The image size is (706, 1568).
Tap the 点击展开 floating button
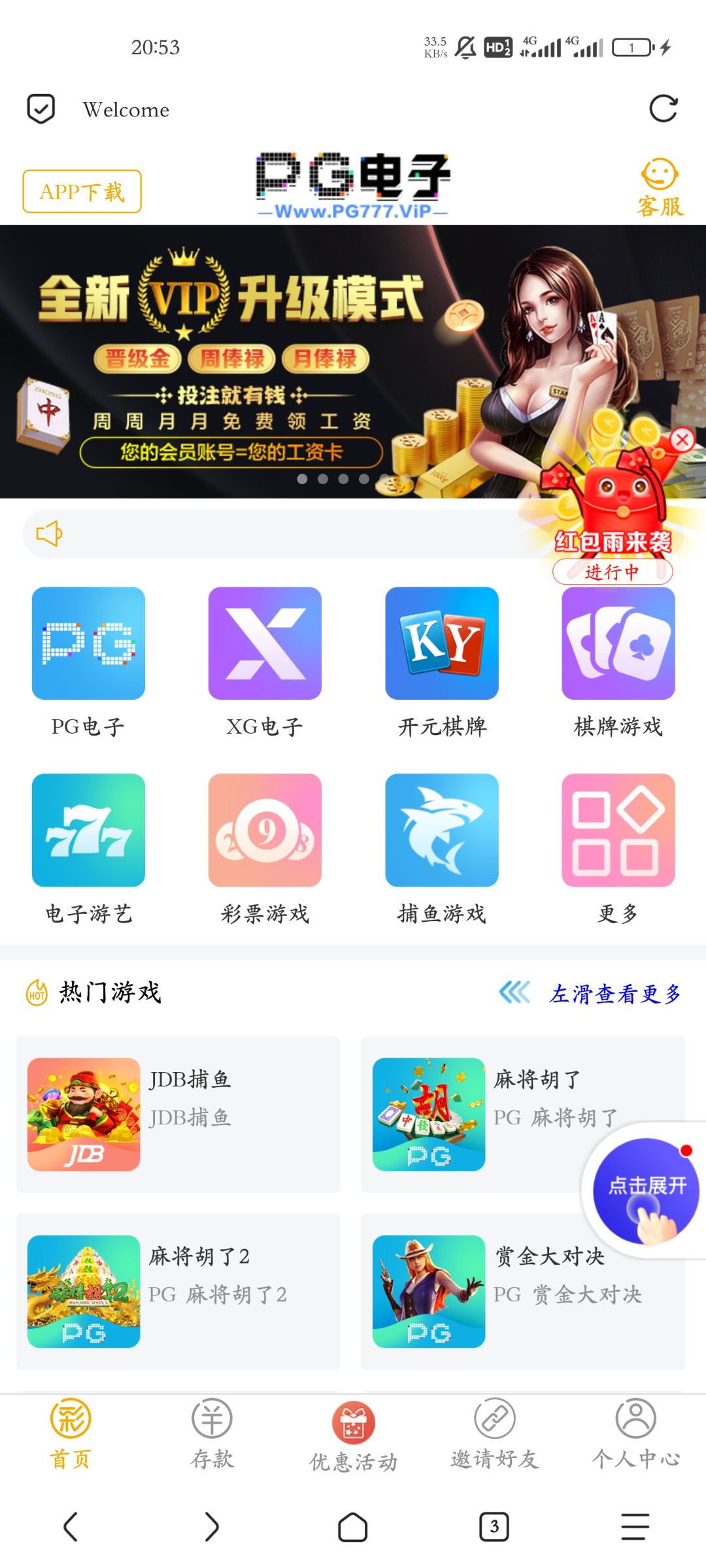(646, 1190)
